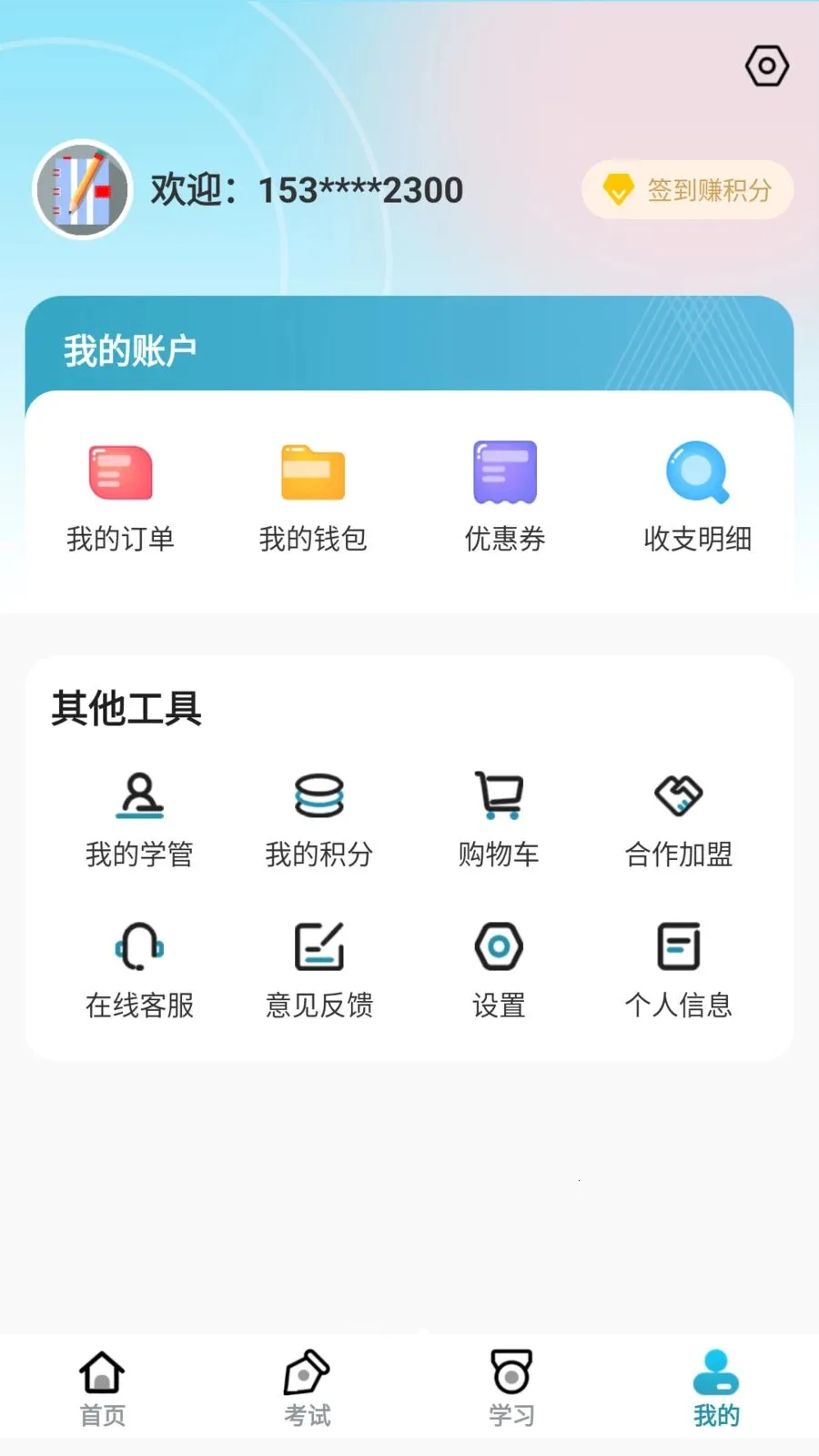The height and width of the screenshot is (1456, 819).
Task: Open 个人信息
Action: [679, 971]
